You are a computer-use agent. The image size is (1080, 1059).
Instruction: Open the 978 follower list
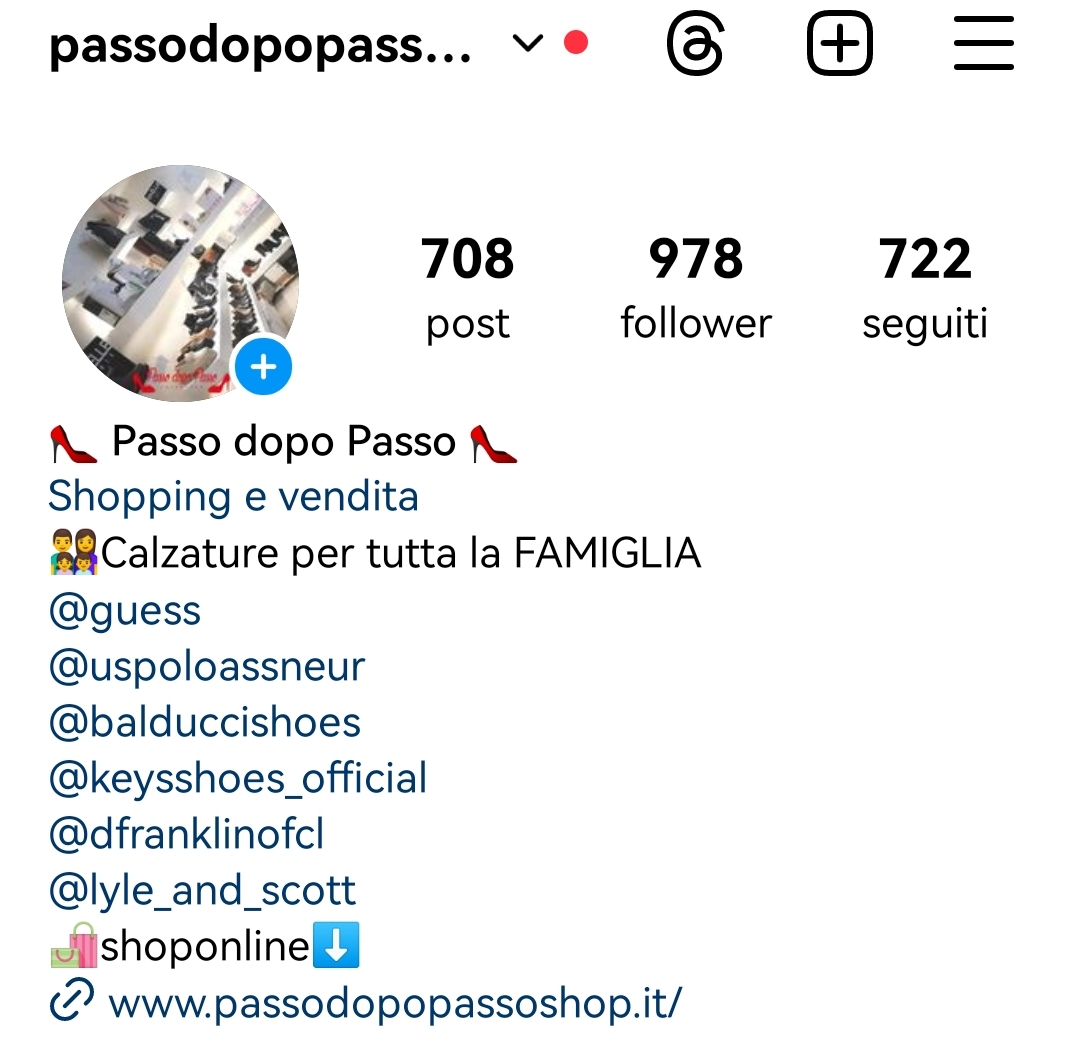696,287
